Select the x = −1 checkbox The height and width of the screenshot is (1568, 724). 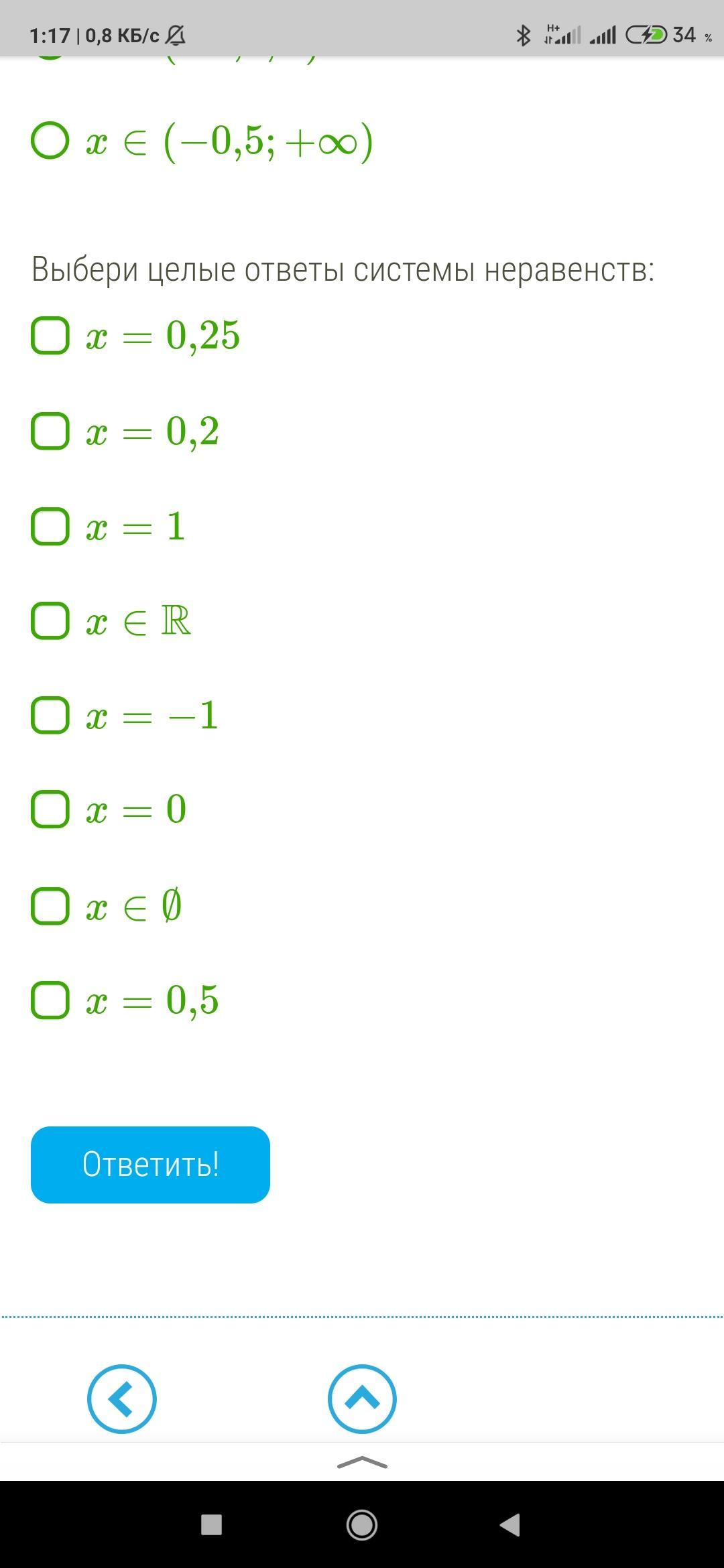[50, 715]
